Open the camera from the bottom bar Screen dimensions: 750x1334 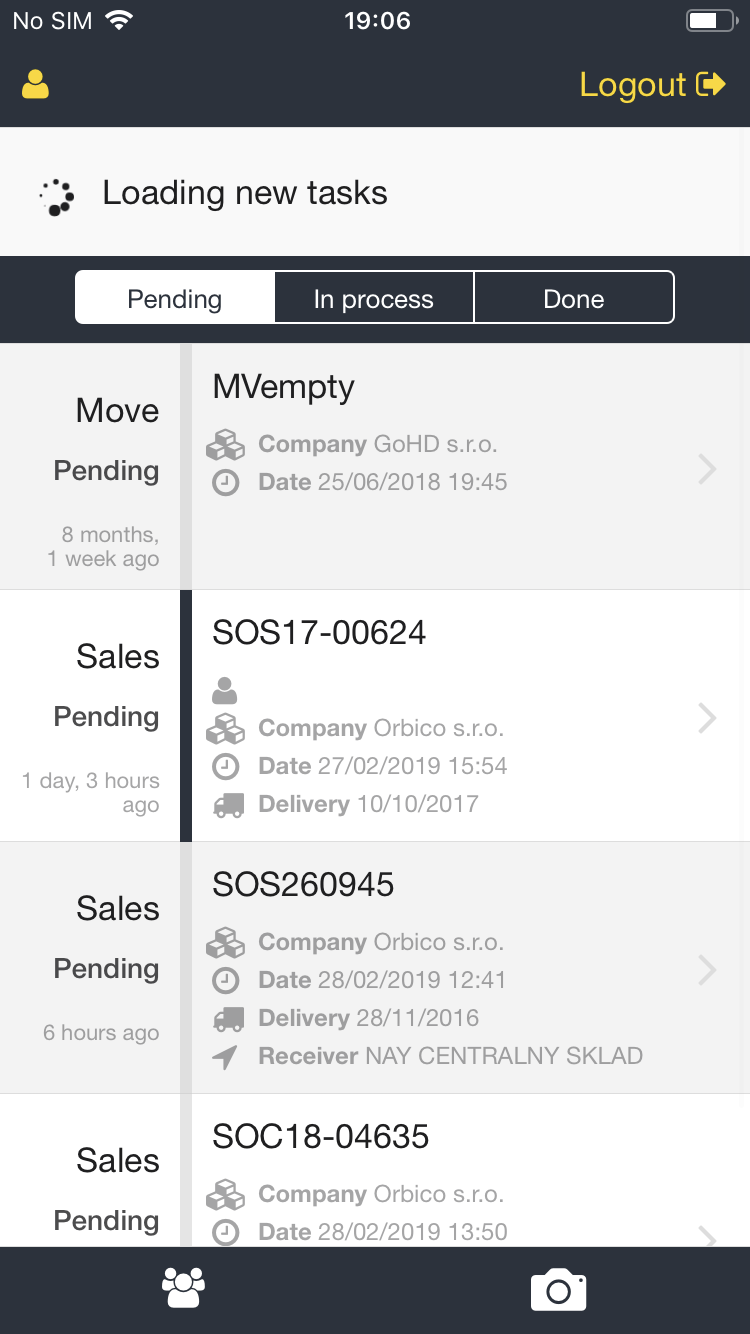(x=558, y=1290)
